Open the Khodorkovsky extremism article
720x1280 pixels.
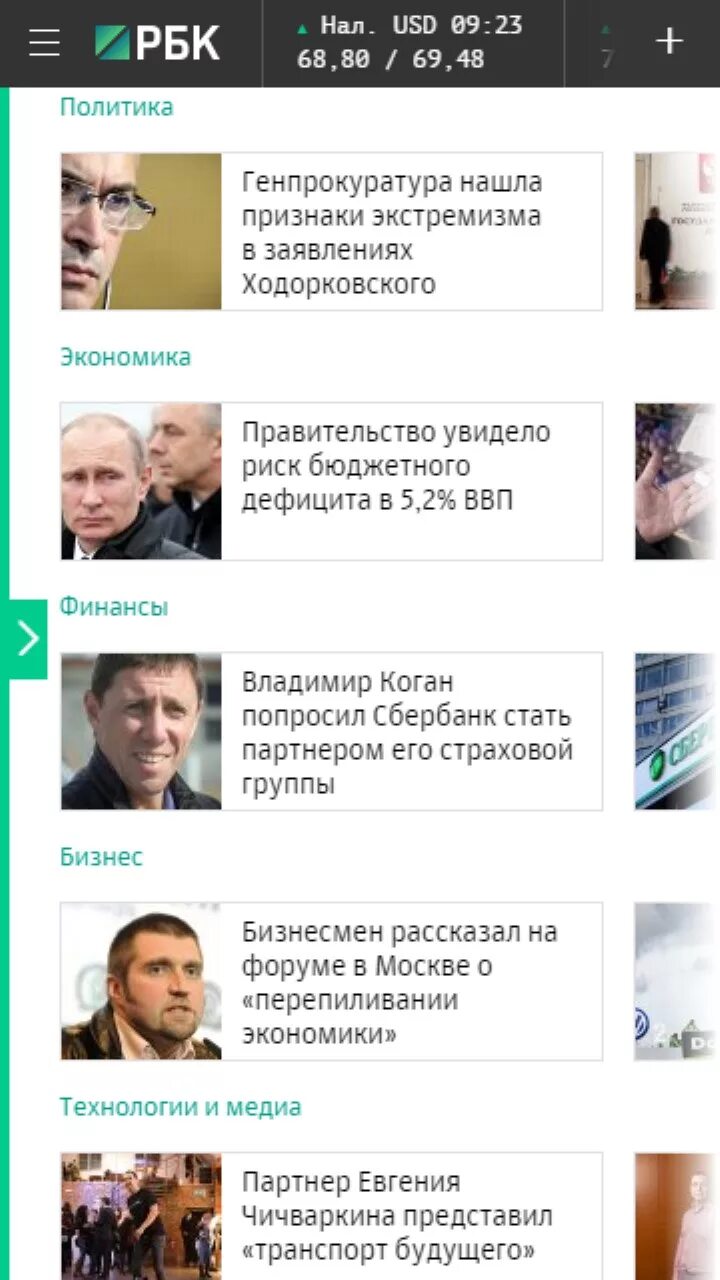[x=391, y=232]
